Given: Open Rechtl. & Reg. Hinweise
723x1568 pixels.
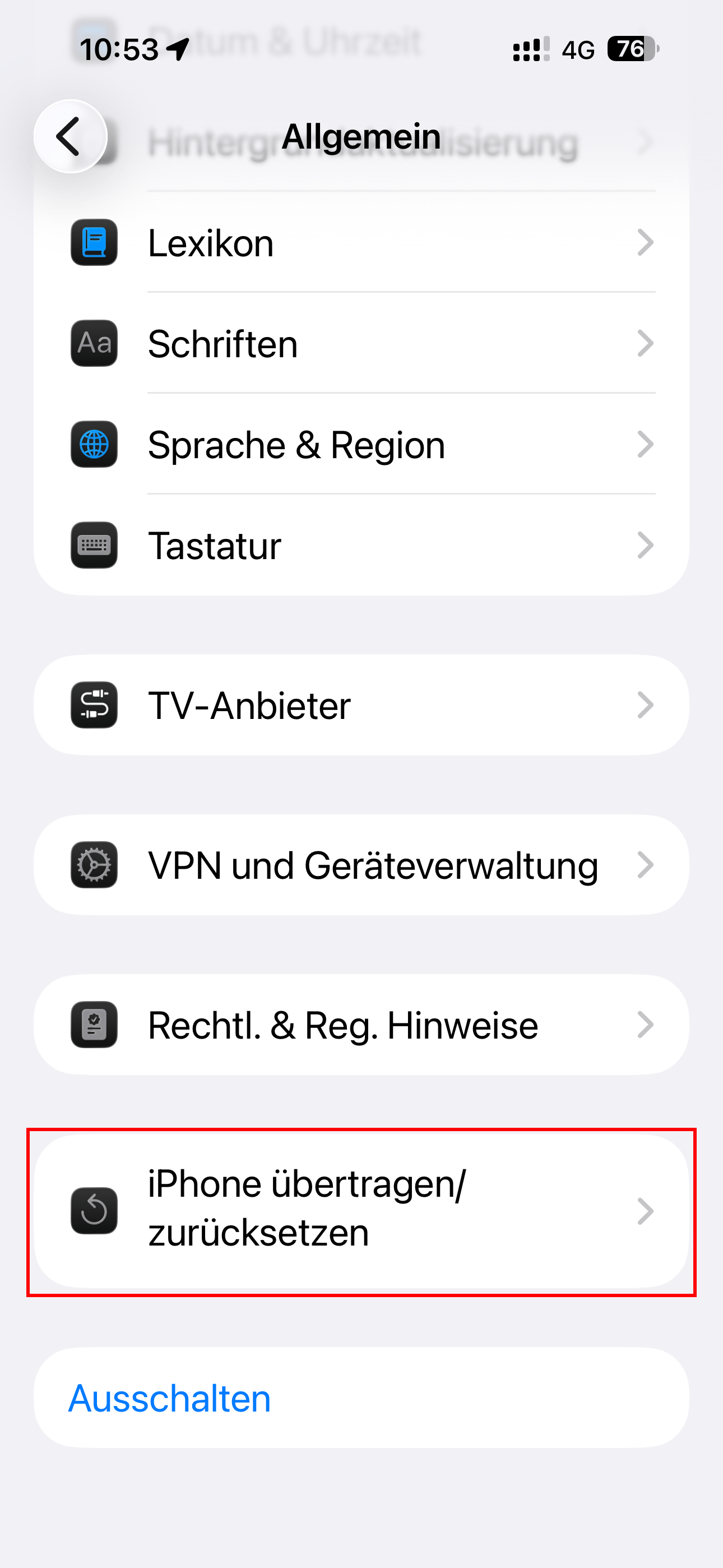Looking at the screenshot, I should 361,1025.
